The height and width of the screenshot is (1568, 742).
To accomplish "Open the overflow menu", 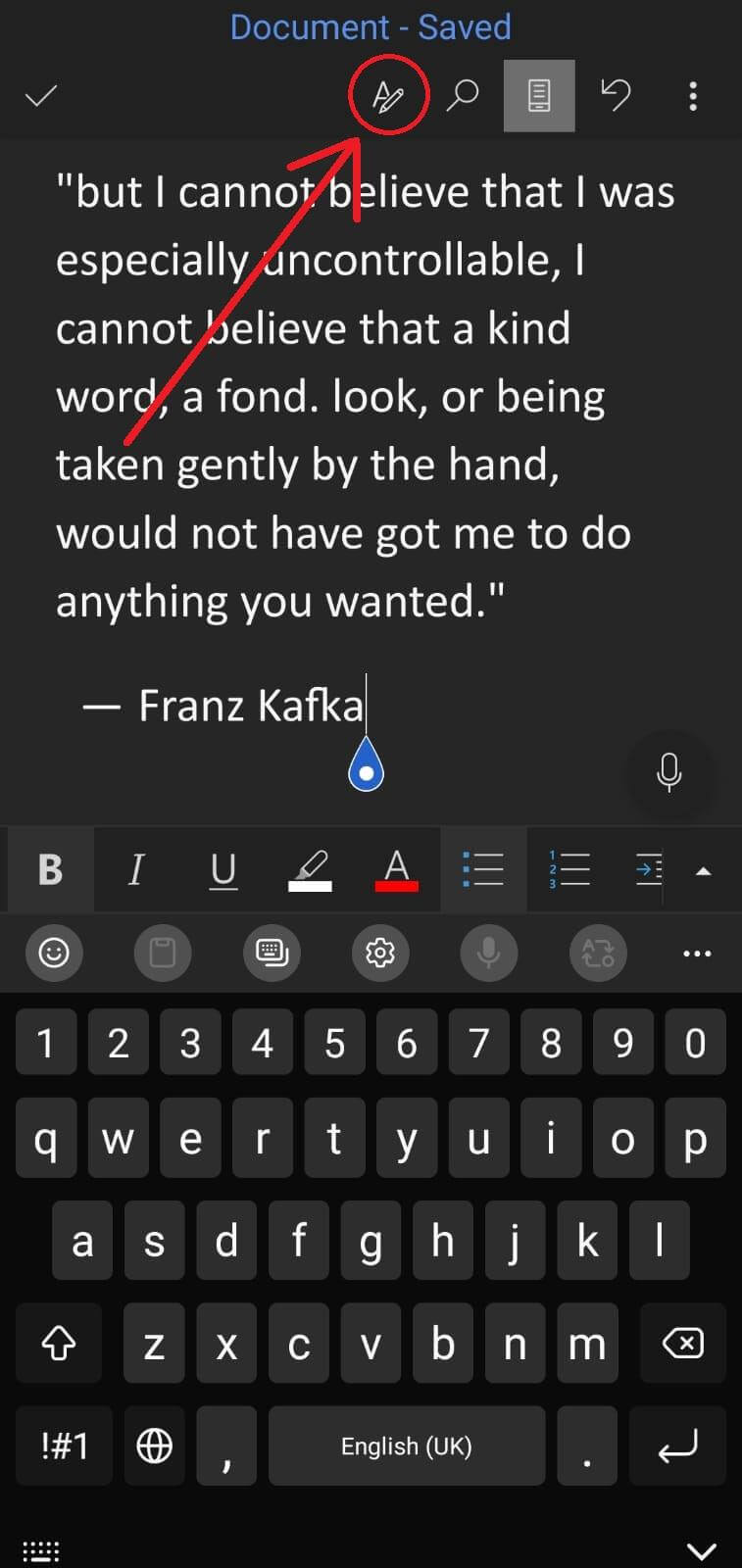I will [x=693, y=95].
